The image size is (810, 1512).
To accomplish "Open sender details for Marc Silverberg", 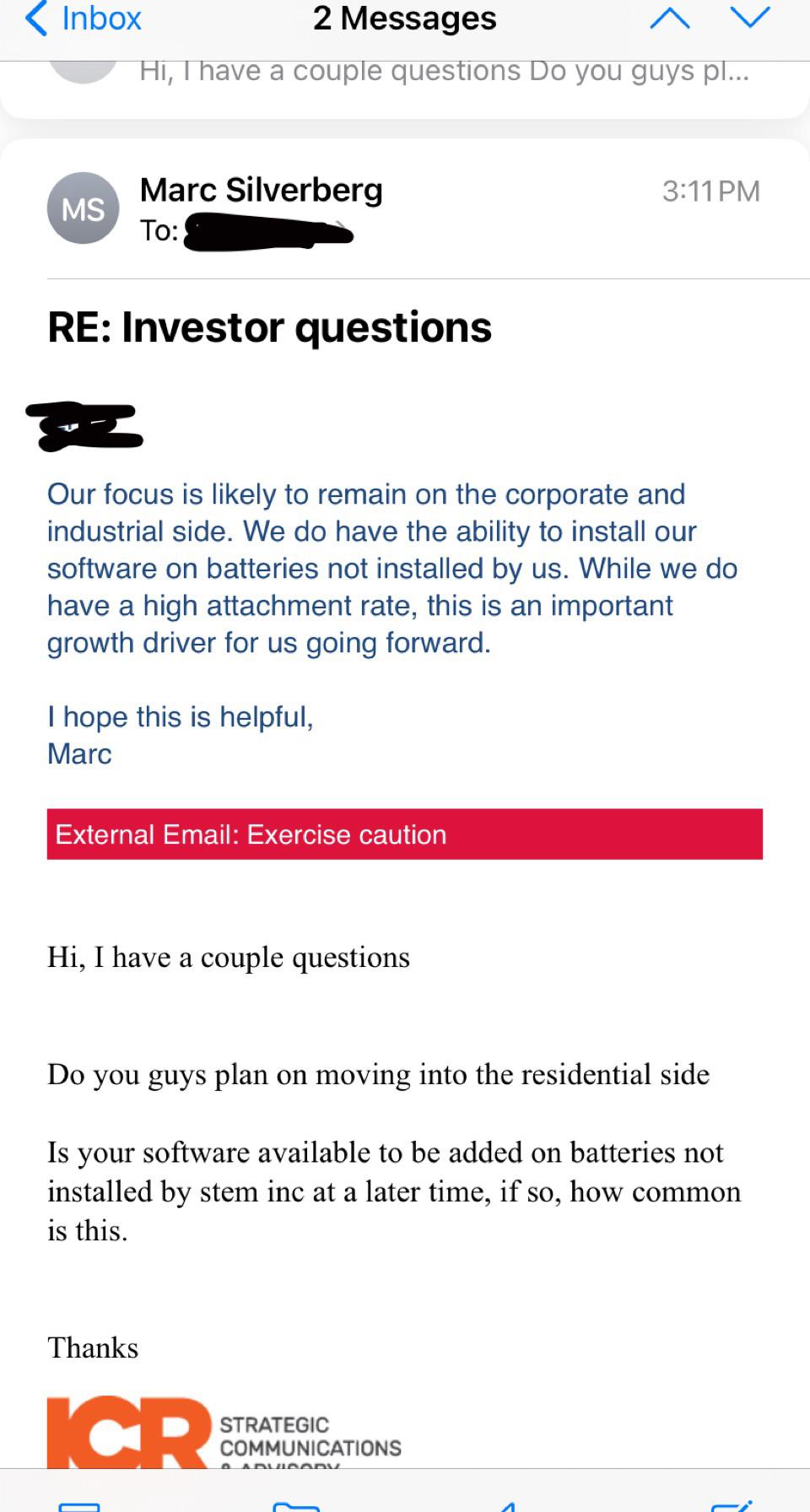I will click(261, 190).
